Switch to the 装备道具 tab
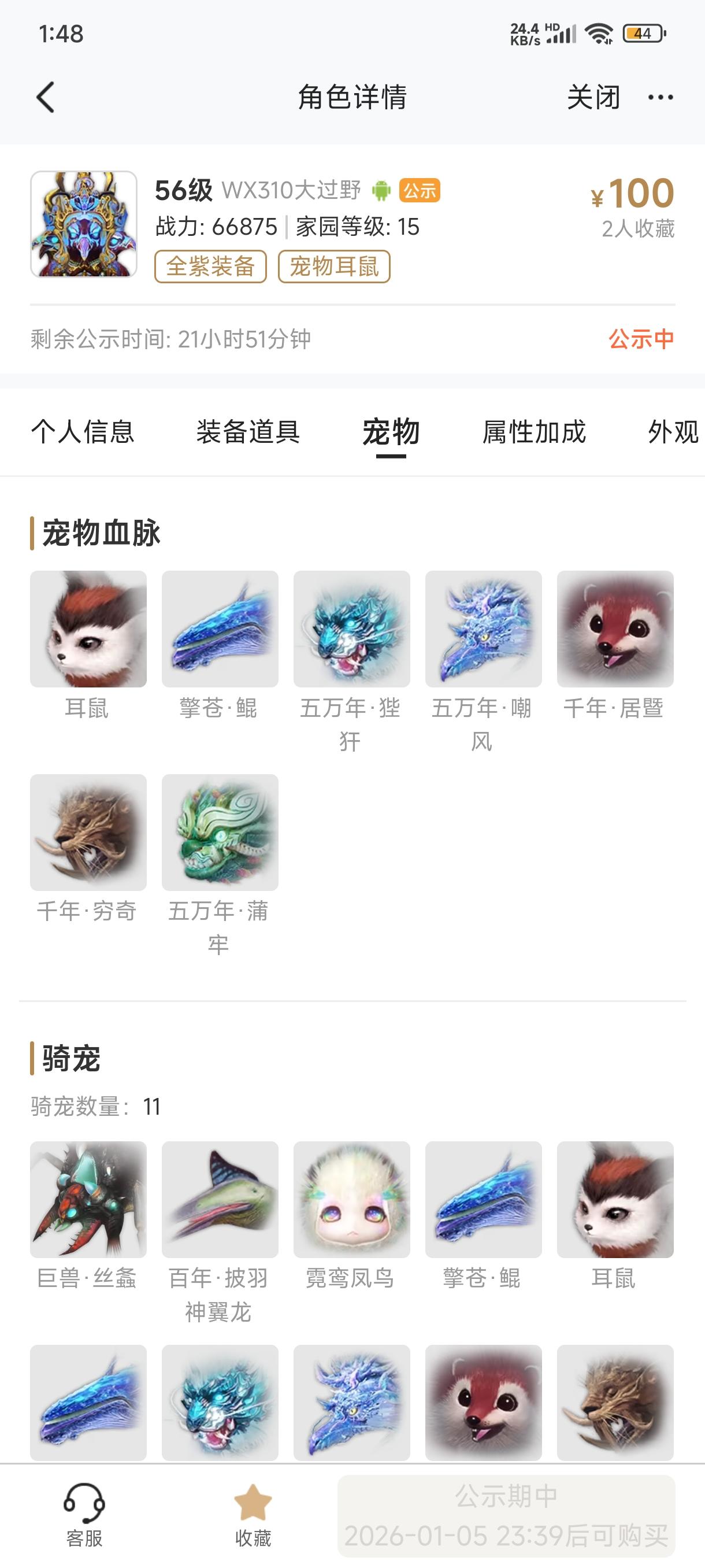The height and width of the screenshot is (1568, 705). [x=248, y=432]
